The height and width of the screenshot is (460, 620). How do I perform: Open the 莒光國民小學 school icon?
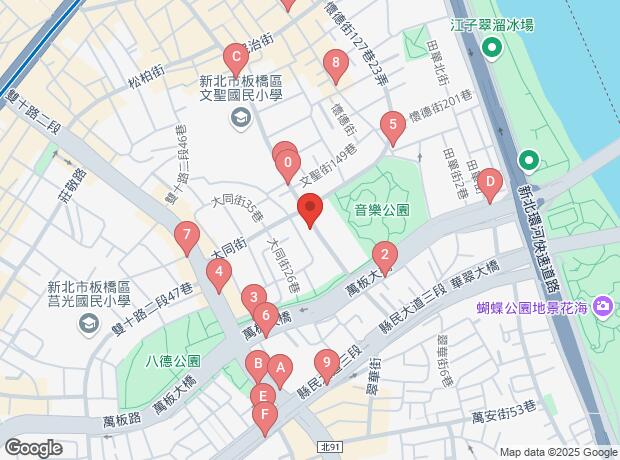tap(89, 324)
